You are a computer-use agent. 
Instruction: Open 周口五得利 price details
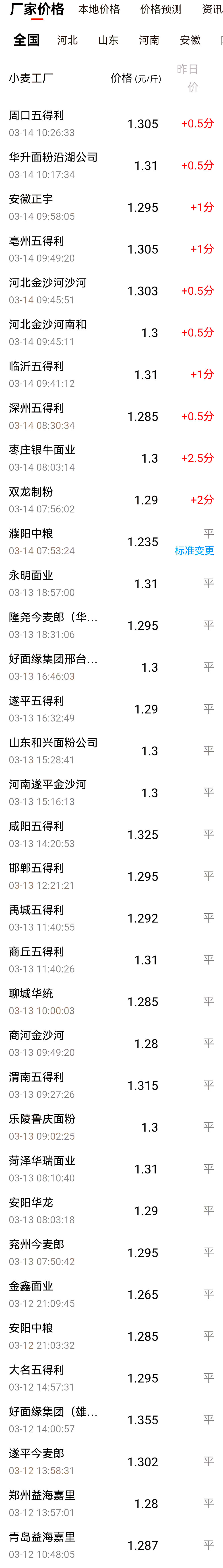[111, 124]
